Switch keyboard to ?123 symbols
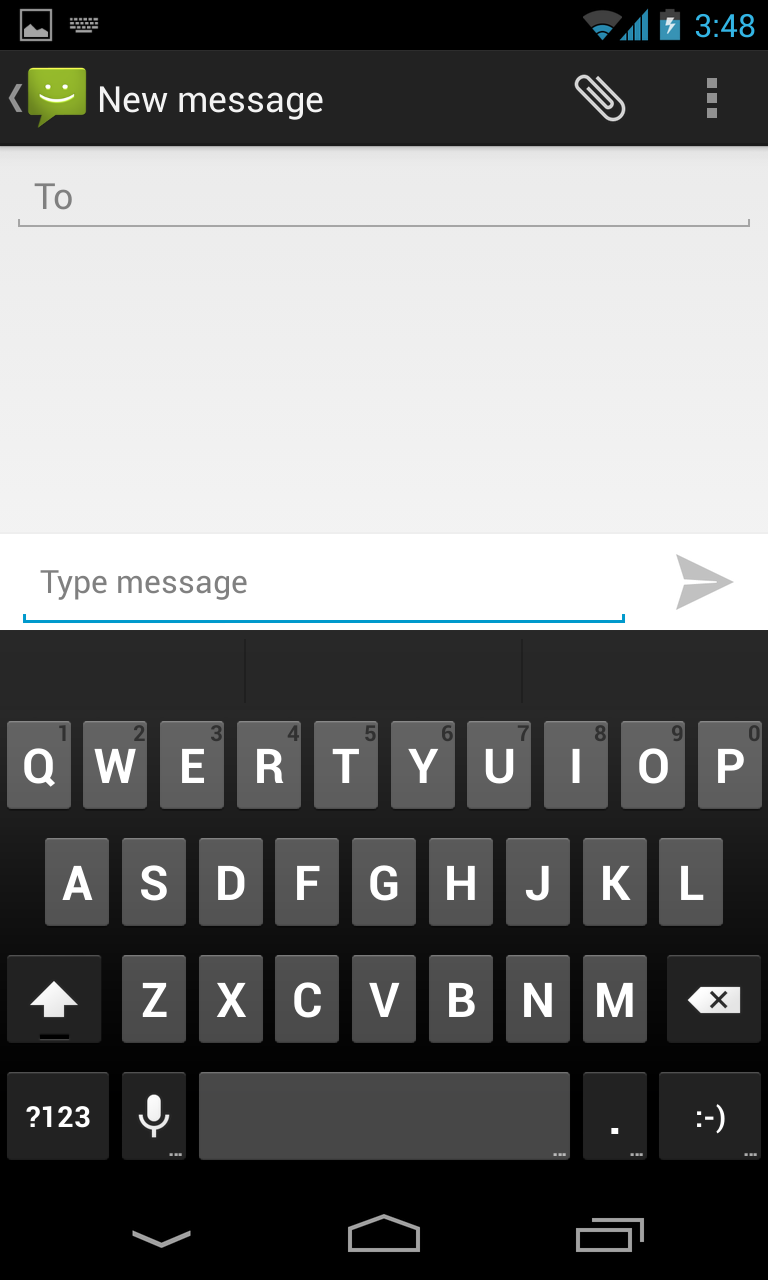This screenshot has width=768, height=1280. pyautogui.click(x=58, y=1116)
